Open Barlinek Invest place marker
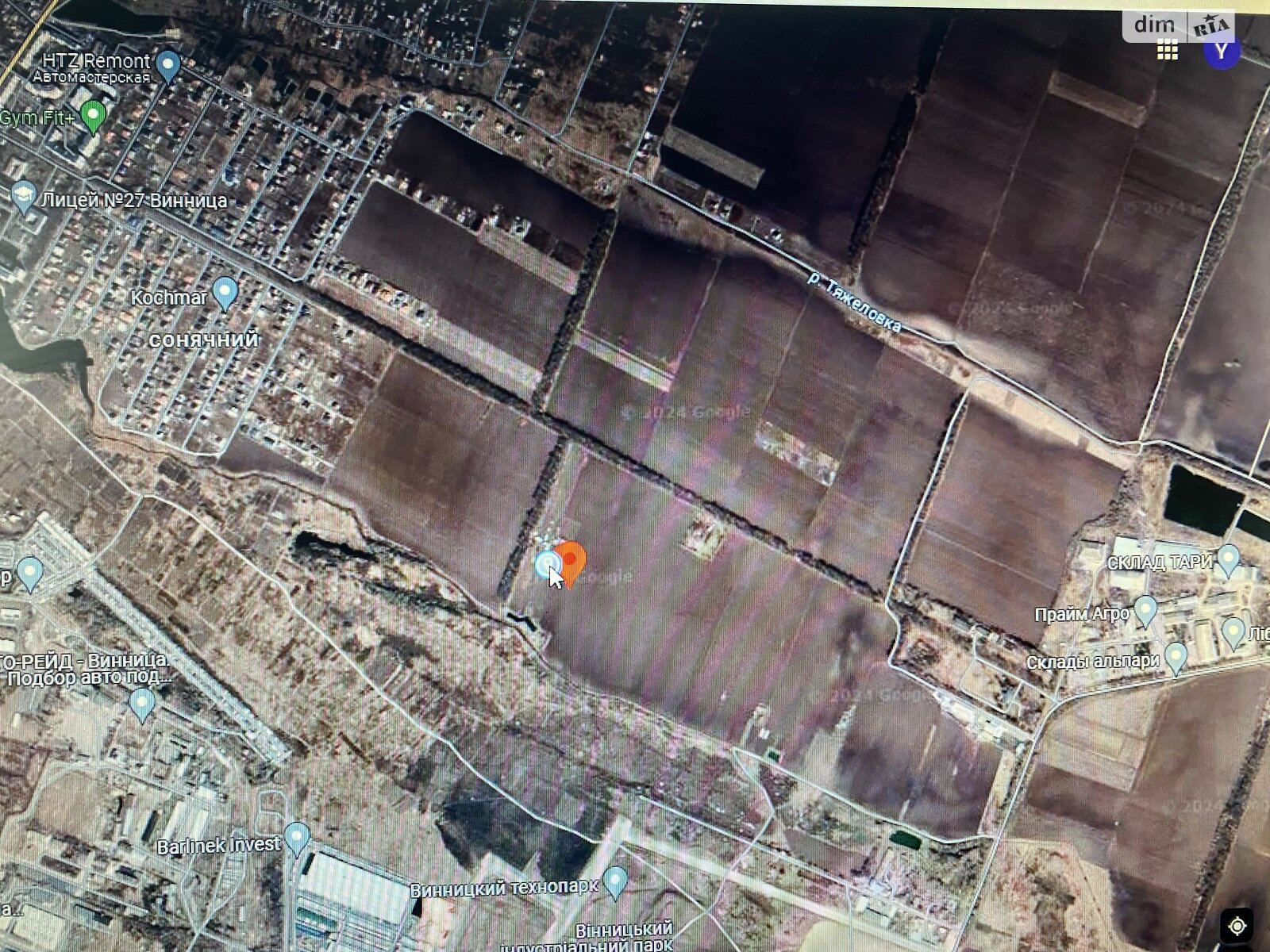The height and width of the screenshot is (952, 1270). coord(297,838)
